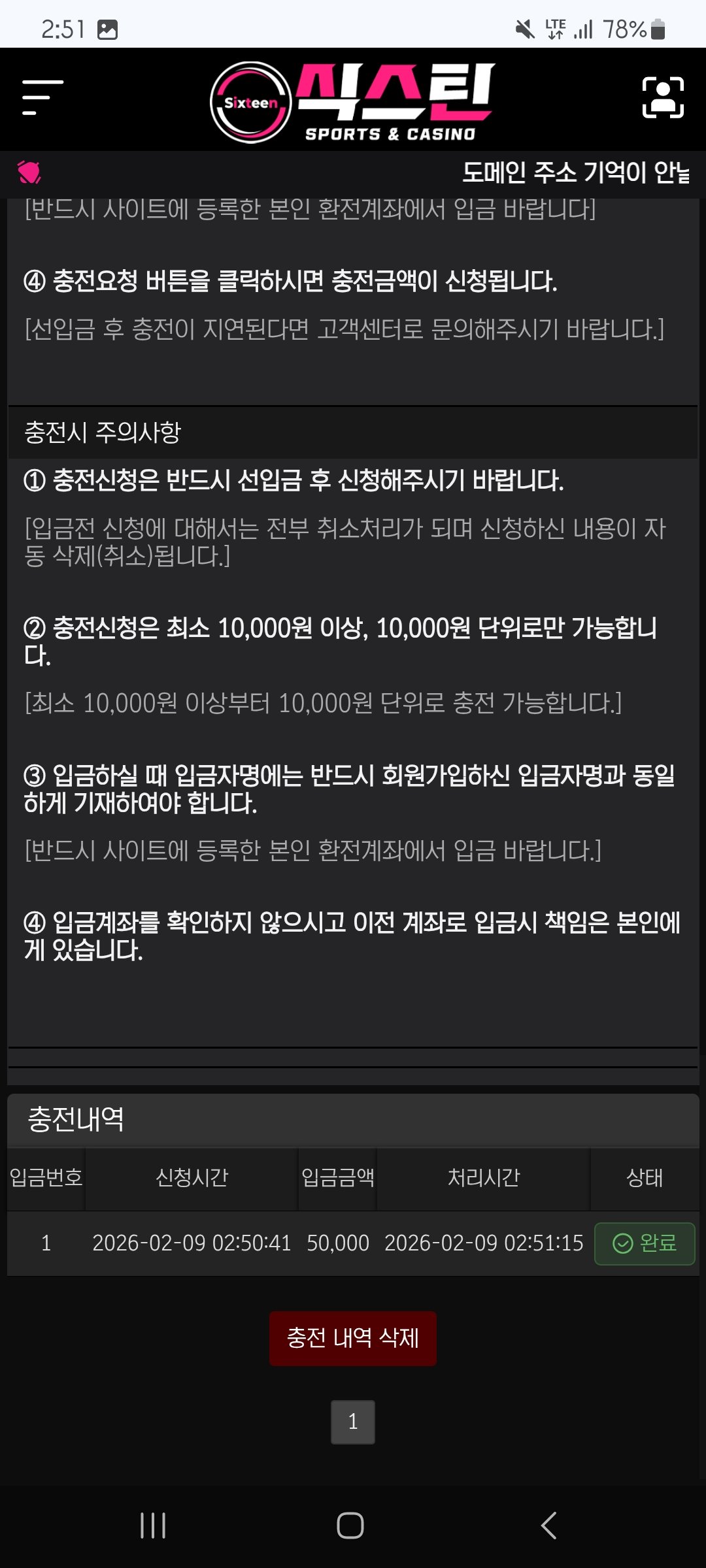
Task: Go back with system back button
Action: point(549,1526)
